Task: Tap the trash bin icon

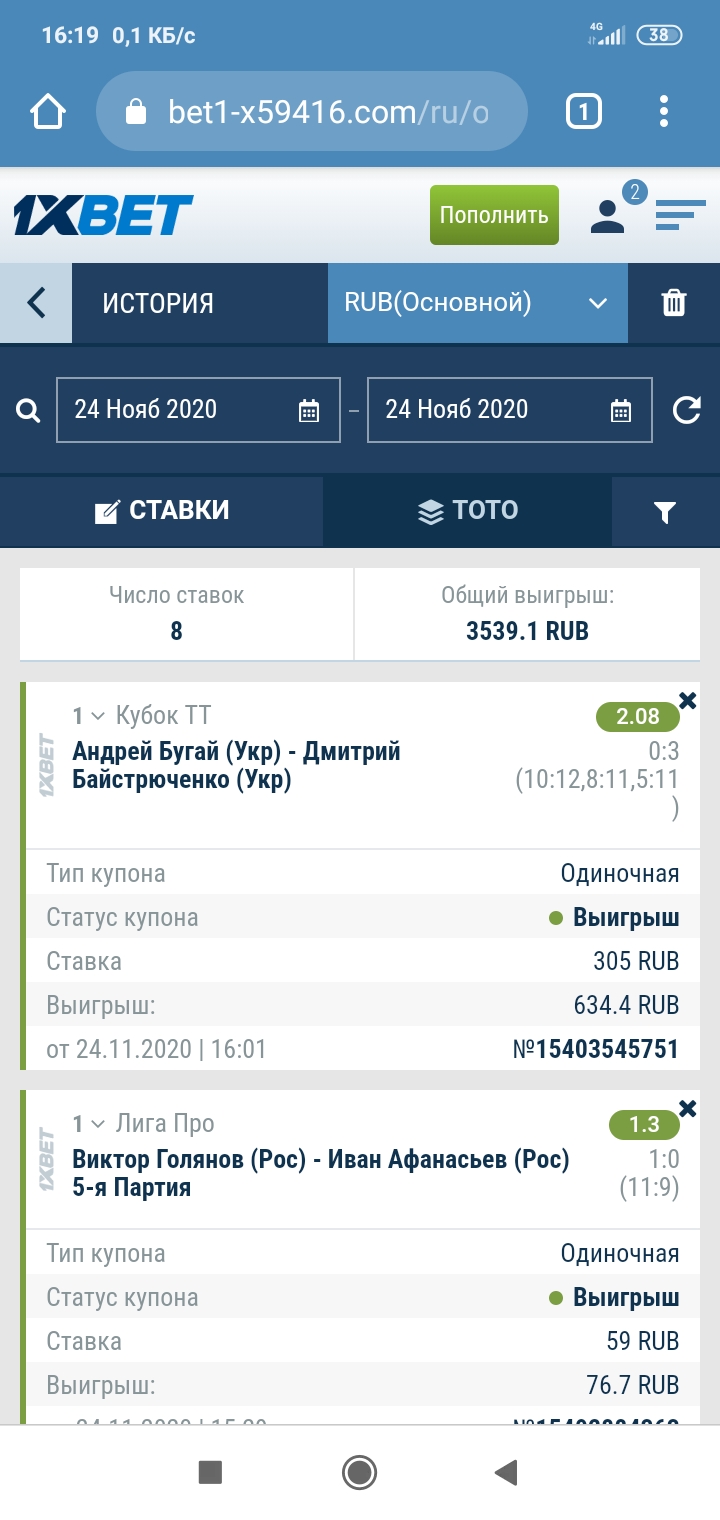Action: tap(674, 303)
